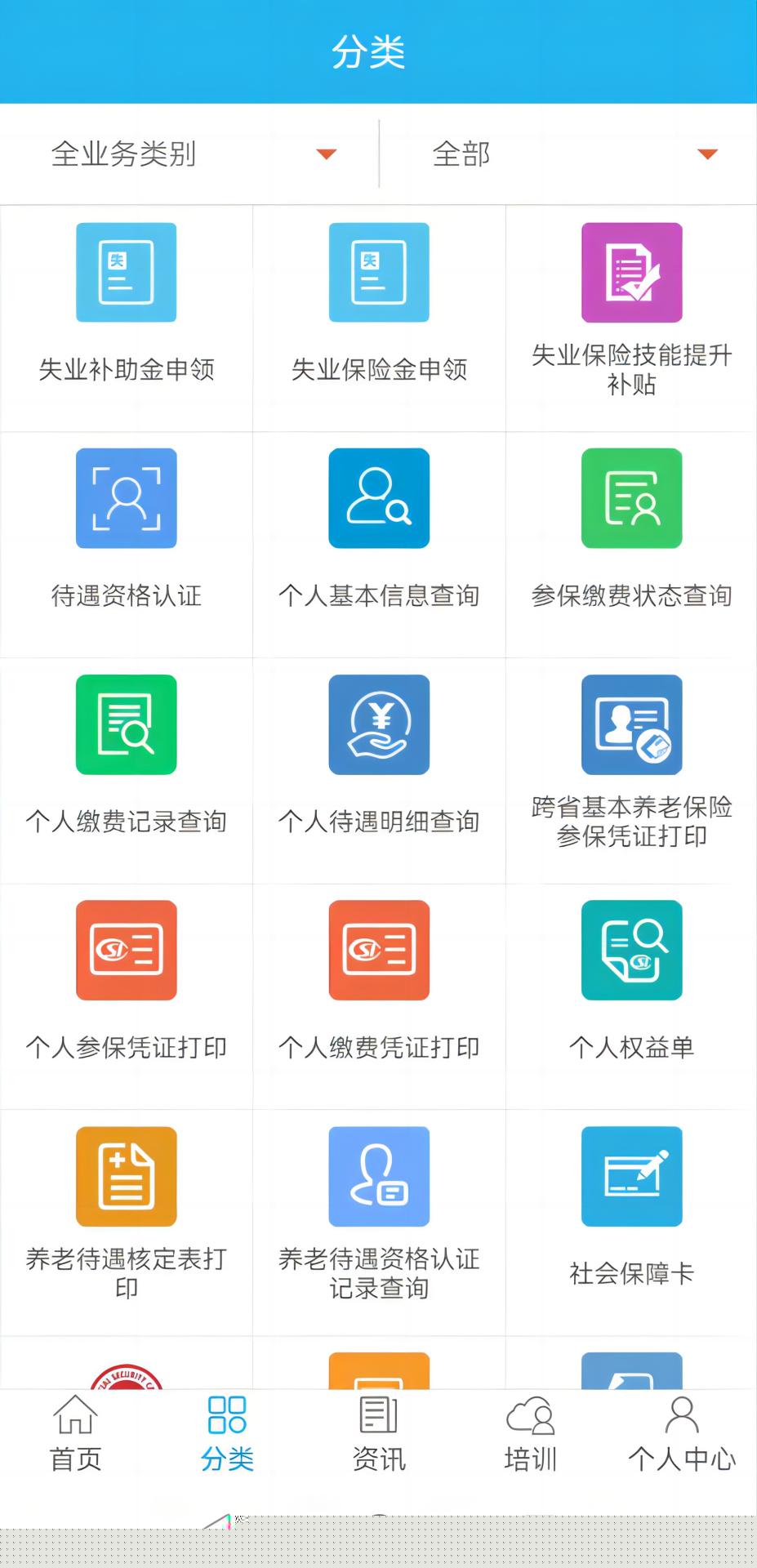Open 个人缴费凭证打印
Screen dimensions: 757x1568
coord(379,995)
